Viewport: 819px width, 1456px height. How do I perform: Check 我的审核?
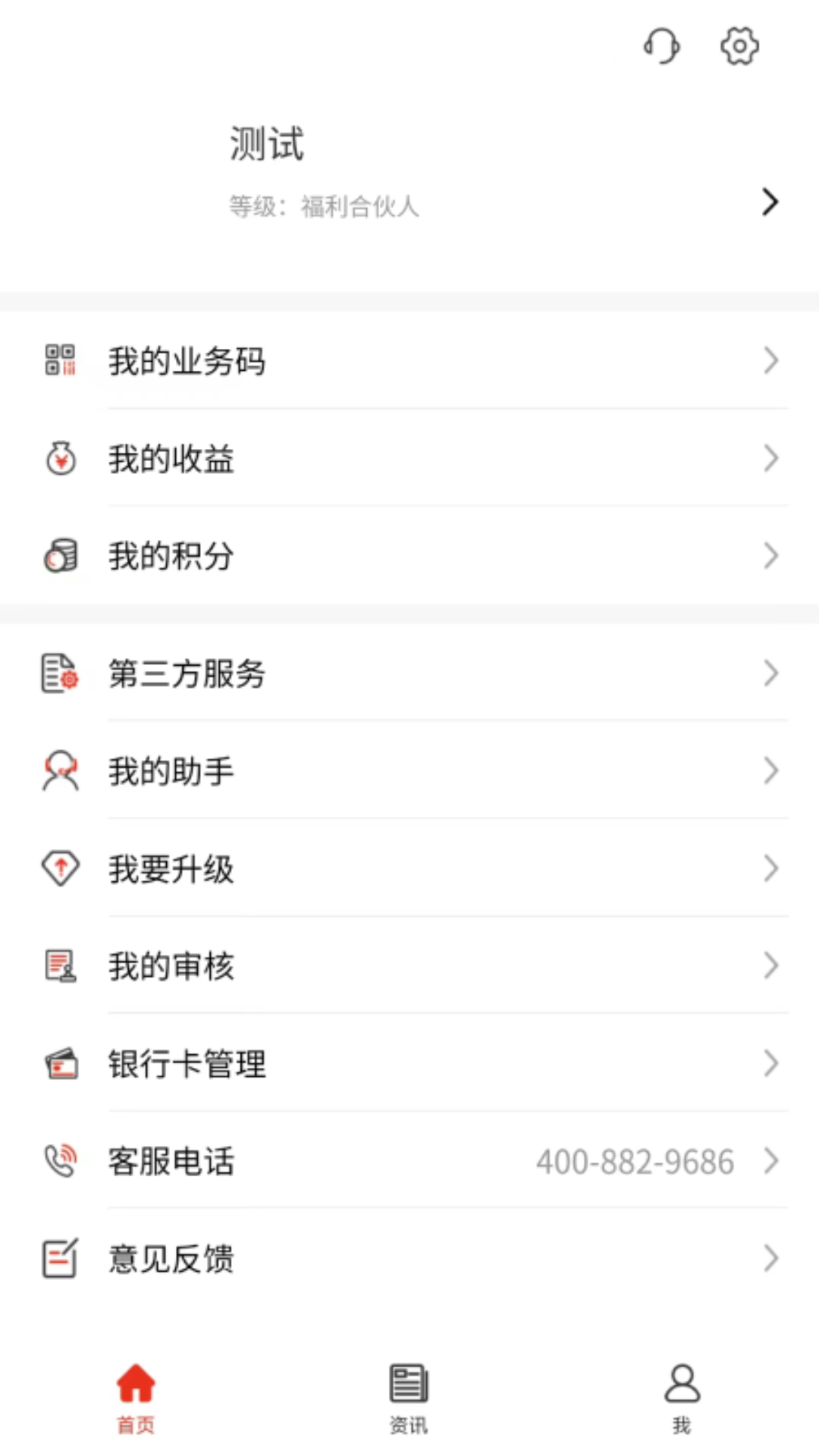pos(409,966)
